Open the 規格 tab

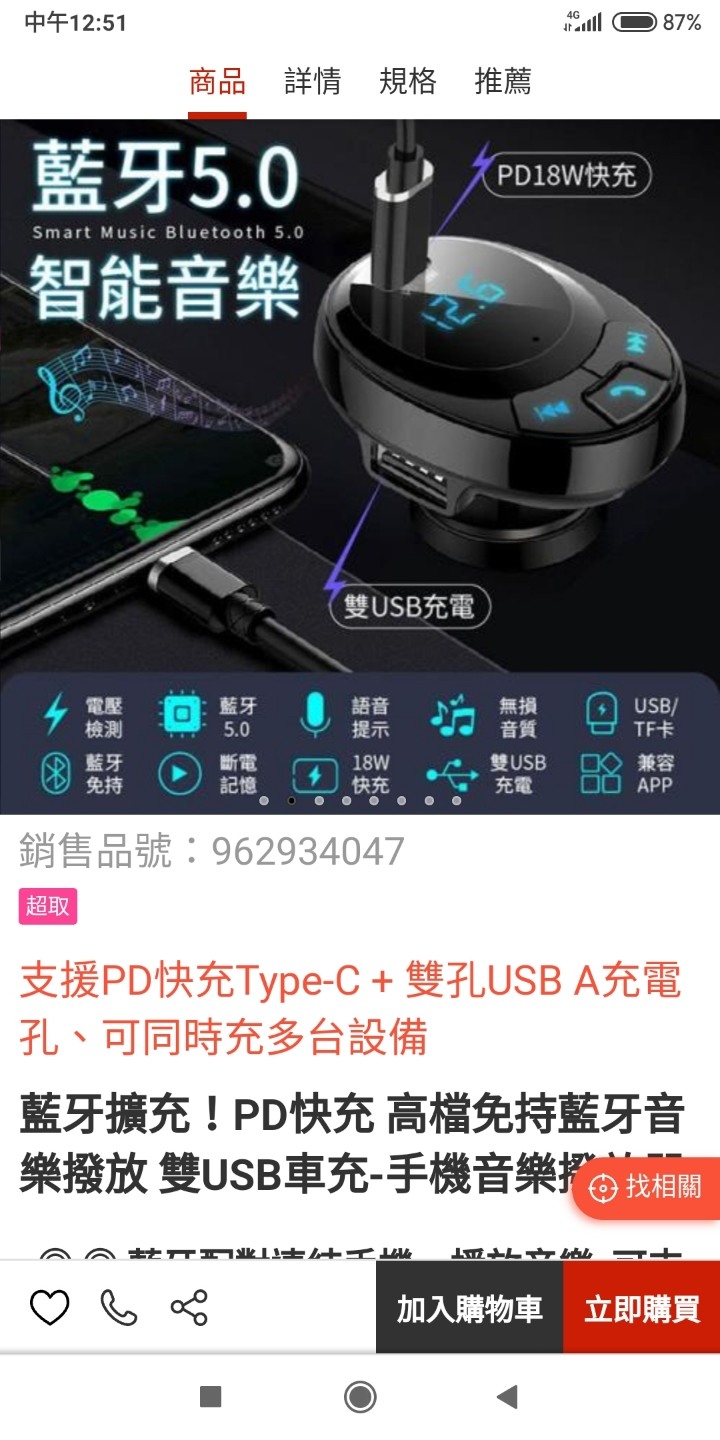coord(407,81)
